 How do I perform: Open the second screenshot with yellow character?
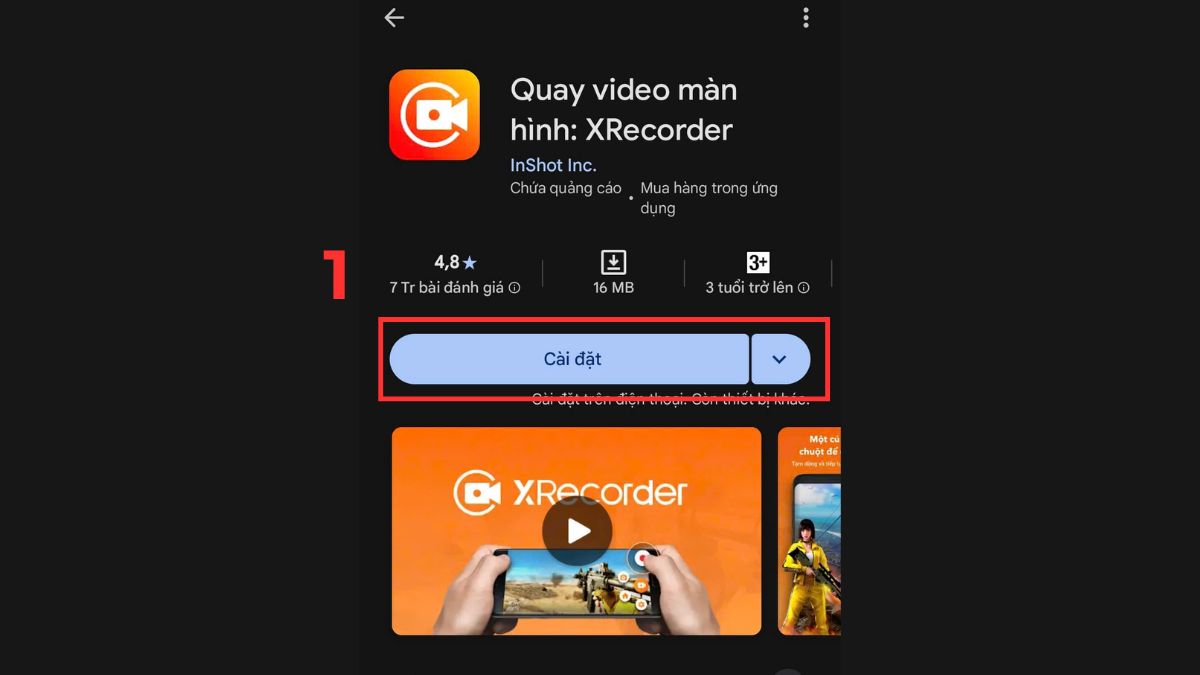click(x=810, y=531)
